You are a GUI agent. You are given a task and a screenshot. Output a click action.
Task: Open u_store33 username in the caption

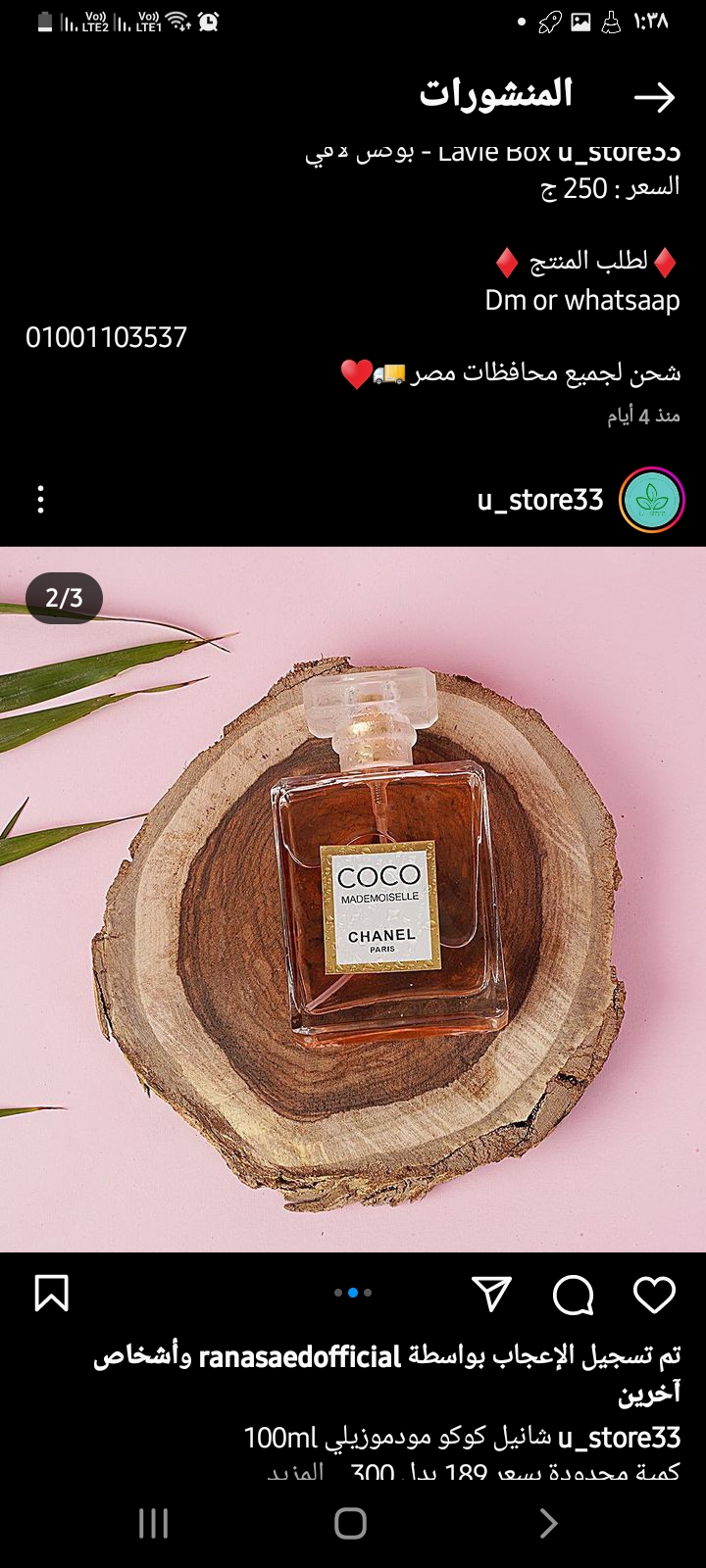point(619,1438)
